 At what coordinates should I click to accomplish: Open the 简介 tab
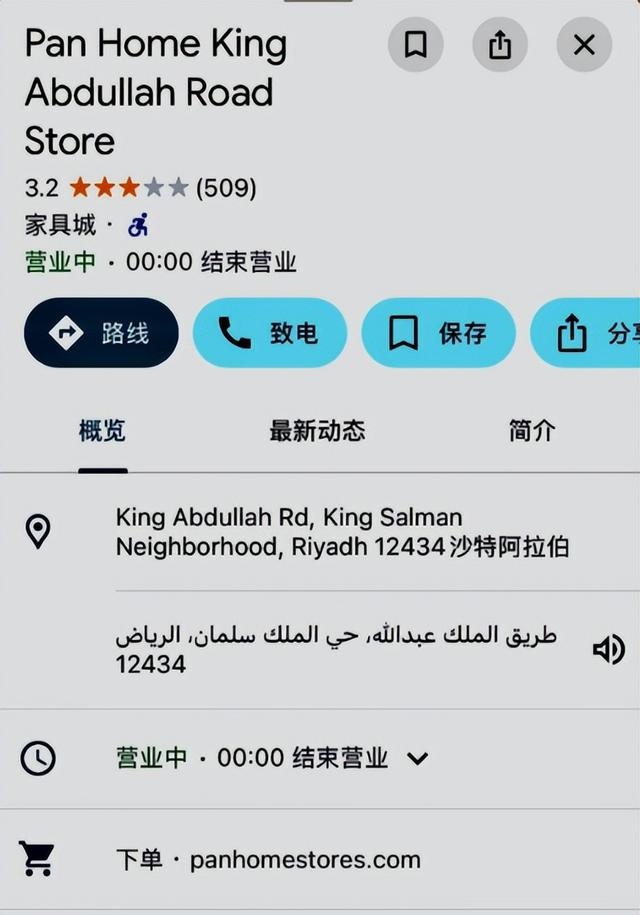point(531,431)
